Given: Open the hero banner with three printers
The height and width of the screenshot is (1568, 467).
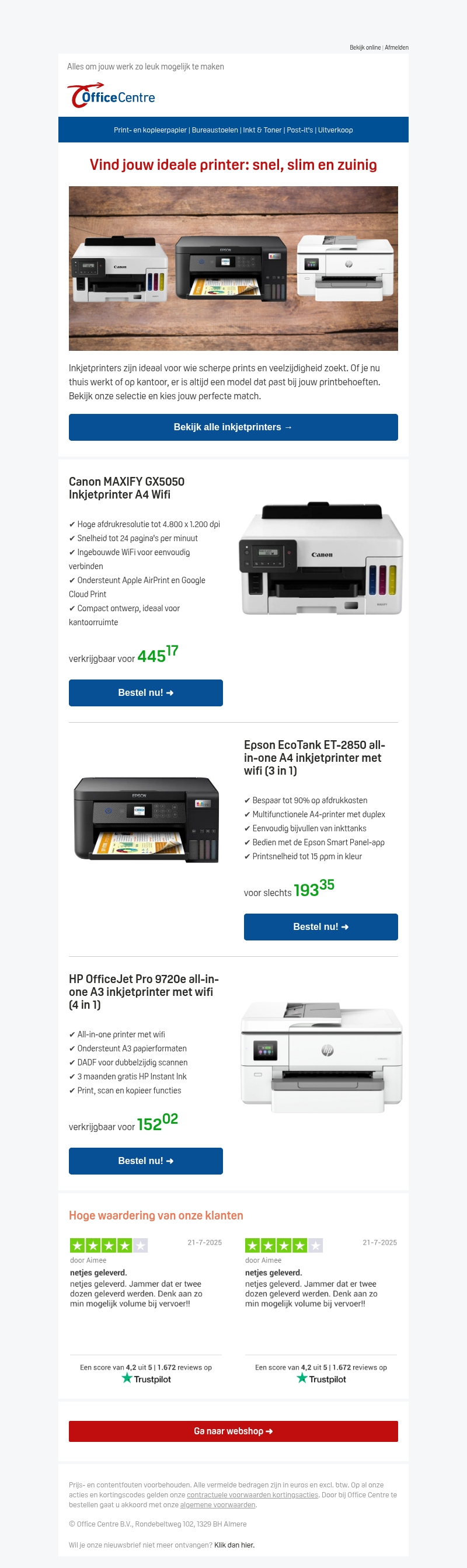Looking at the screenshot, I should 233,269.
